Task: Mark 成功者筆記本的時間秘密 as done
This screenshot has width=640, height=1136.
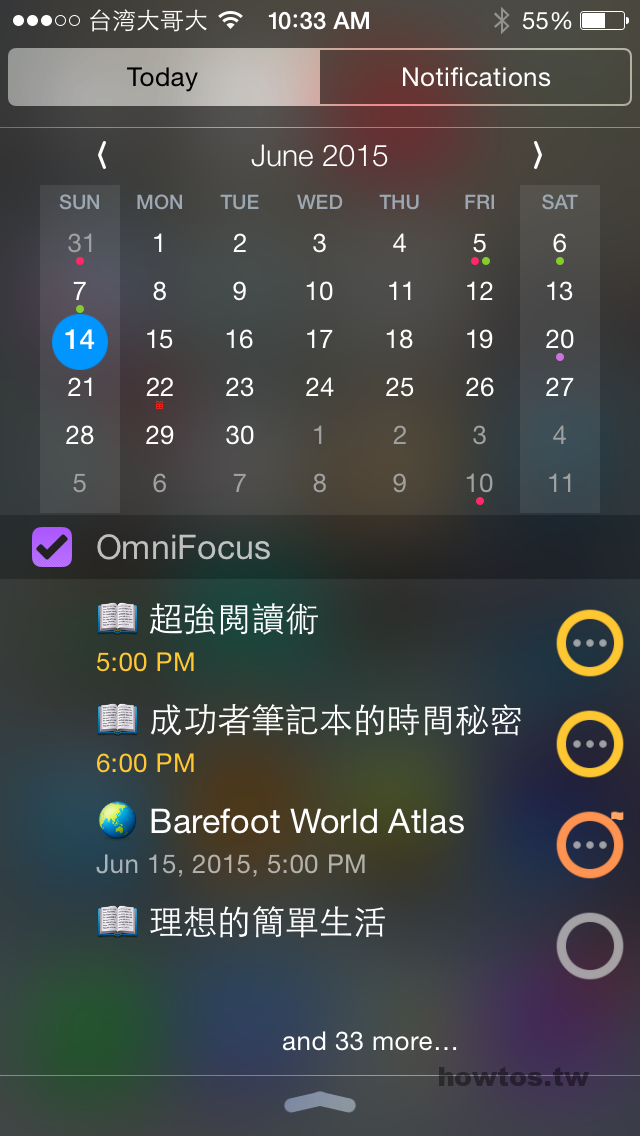Action: point(589,744)
